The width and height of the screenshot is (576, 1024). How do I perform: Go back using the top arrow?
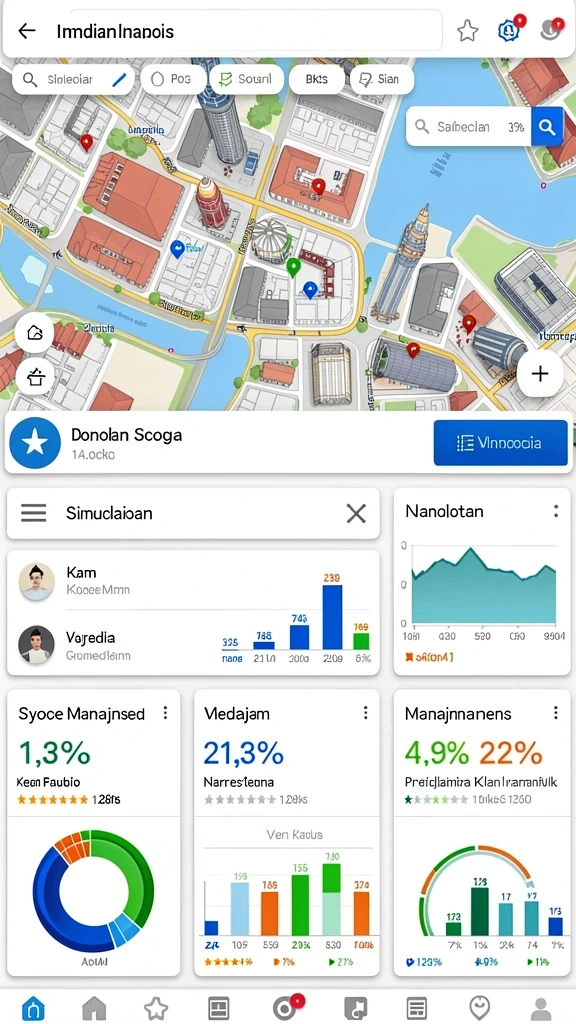[27, 31]
